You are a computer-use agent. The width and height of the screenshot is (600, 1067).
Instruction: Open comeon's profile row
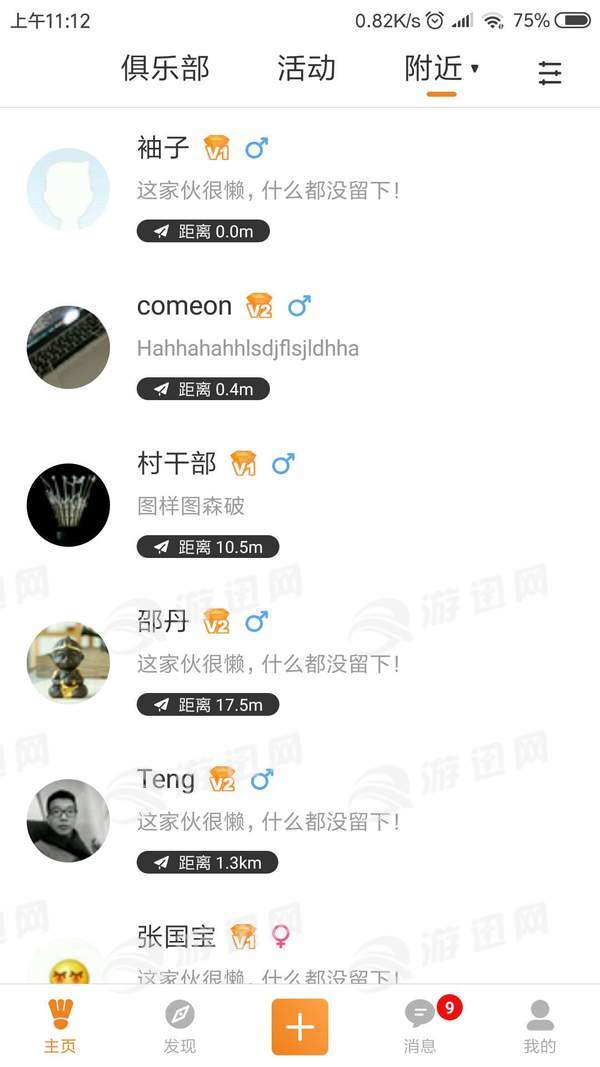coord(300,347)
